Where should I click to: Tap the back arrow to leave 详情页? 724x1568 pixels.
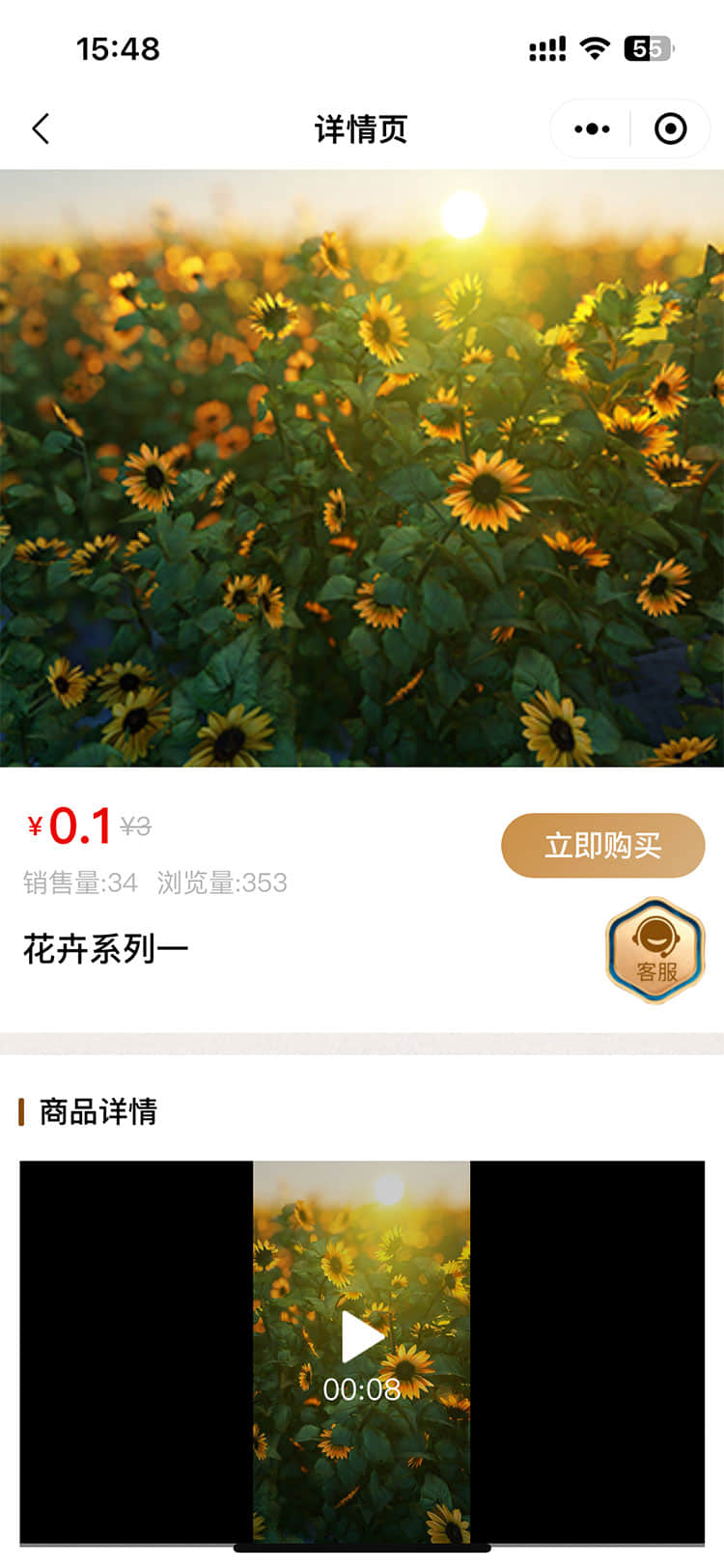[41, 127]
